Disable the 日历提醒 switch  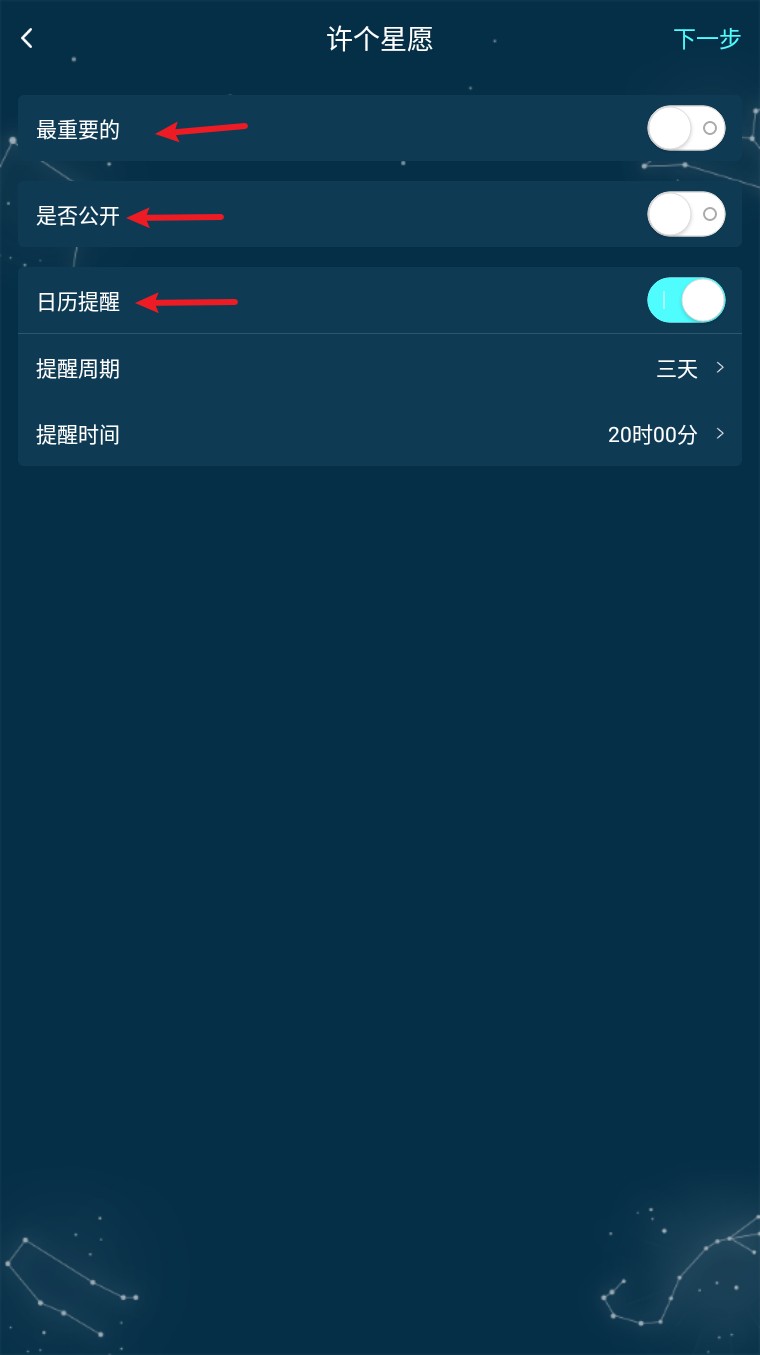pyautogui.click(x=686, y=300)
